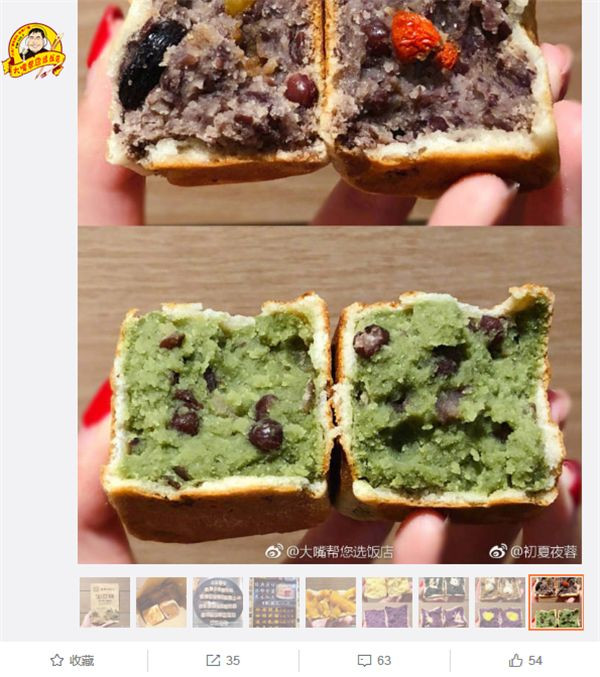Viewport: 600px width, 677px height.
Task: Select the sixth thumbnail in the strip
Action: (x=386, y=603)
